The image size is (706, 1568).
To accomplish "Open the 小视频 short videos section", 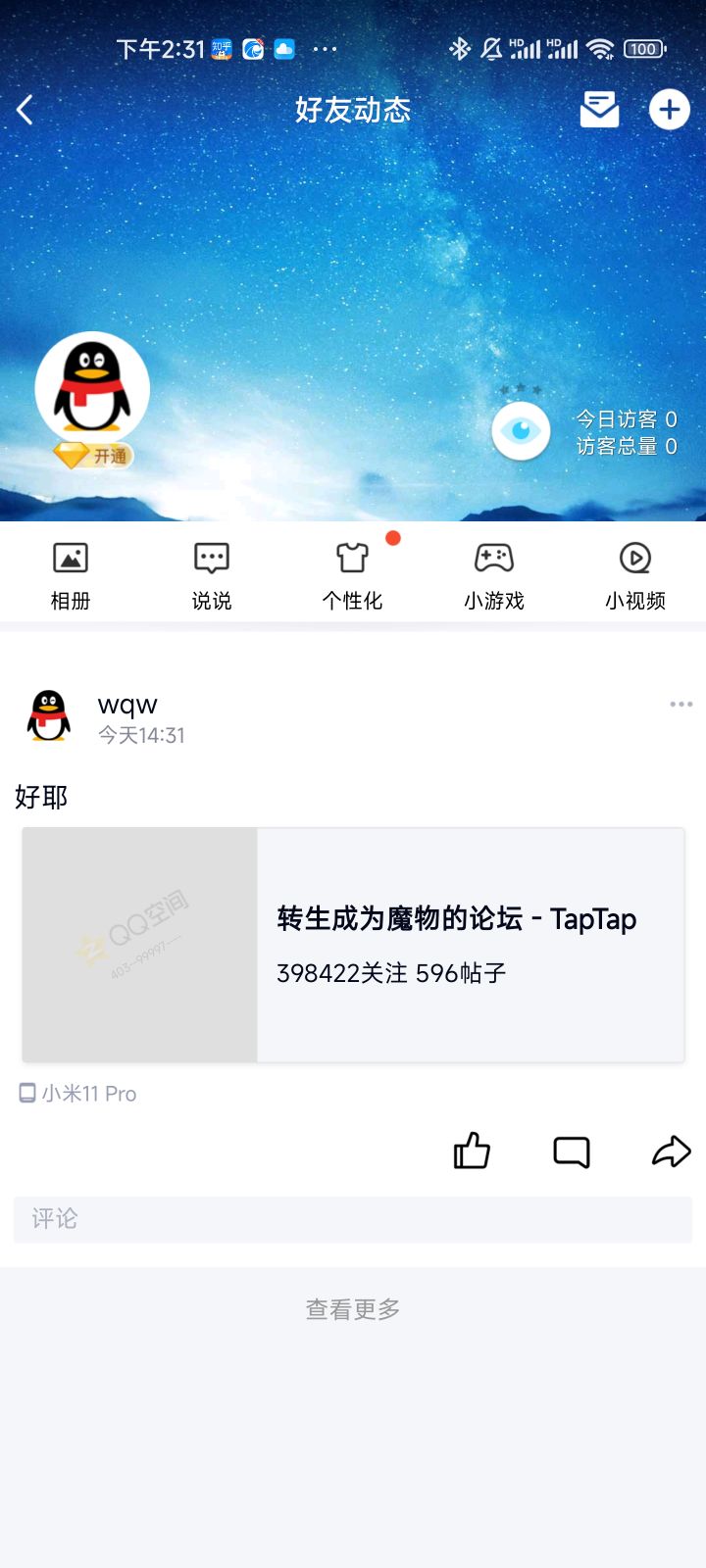I will (634, 573).
